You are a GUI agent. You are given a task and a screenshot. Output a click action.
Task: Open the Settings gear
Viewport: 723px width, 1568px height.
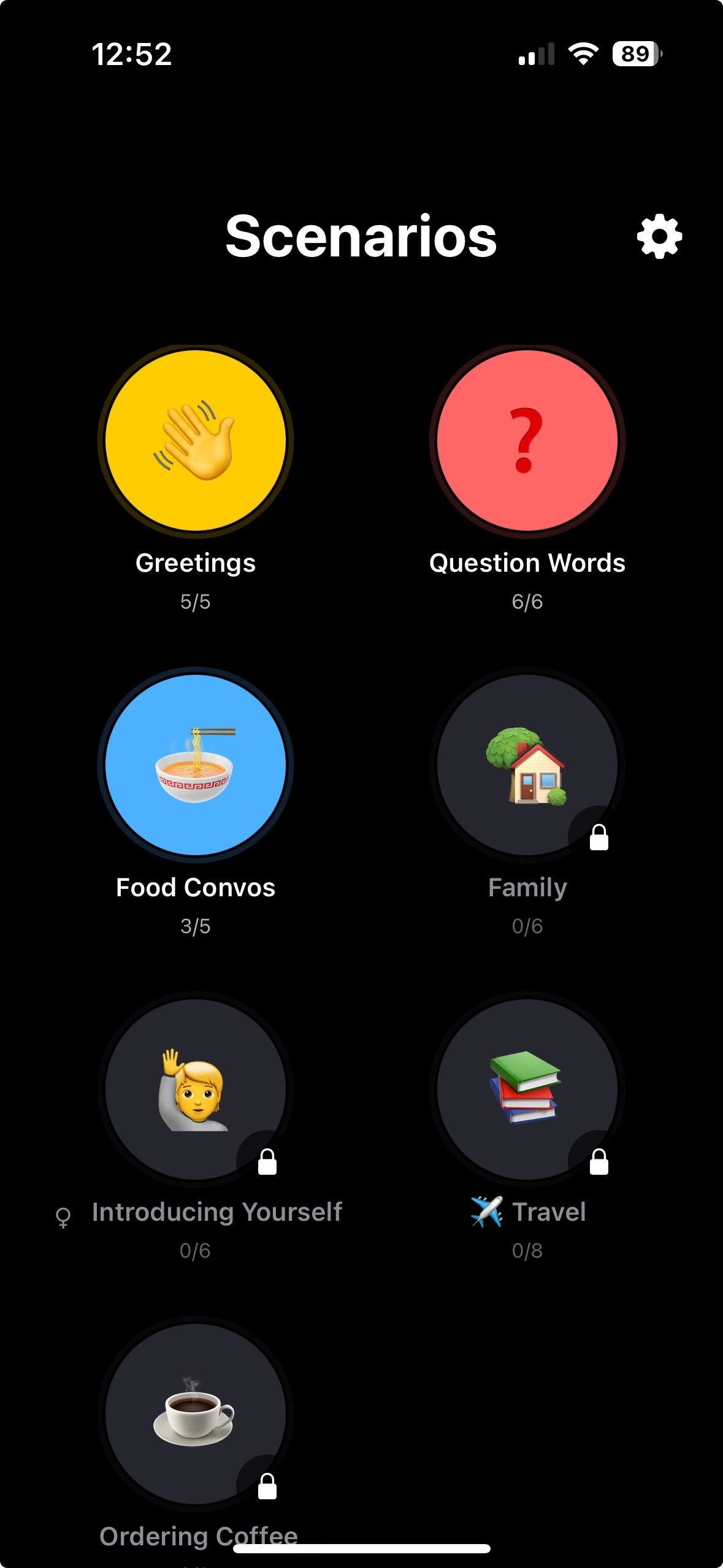[658, 238]
